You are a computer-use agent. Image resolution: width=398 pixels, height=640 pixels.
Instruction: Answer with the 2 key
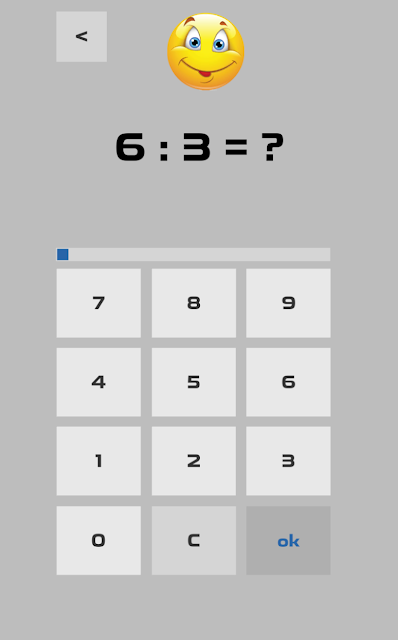pos(194,461)
